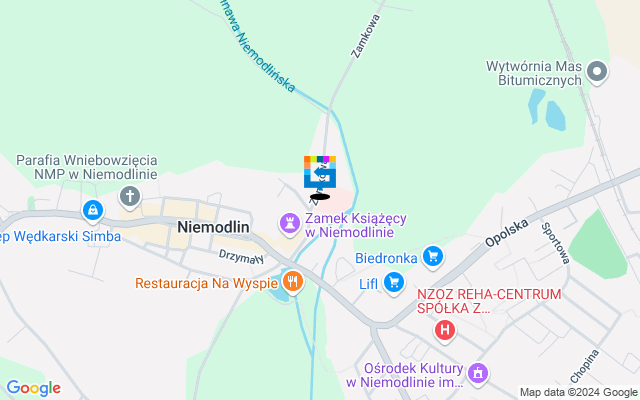640x400 pixels.
Task: Tap the Parafia Wniebowzięcia NMP church marker
Action: [131, 197]
